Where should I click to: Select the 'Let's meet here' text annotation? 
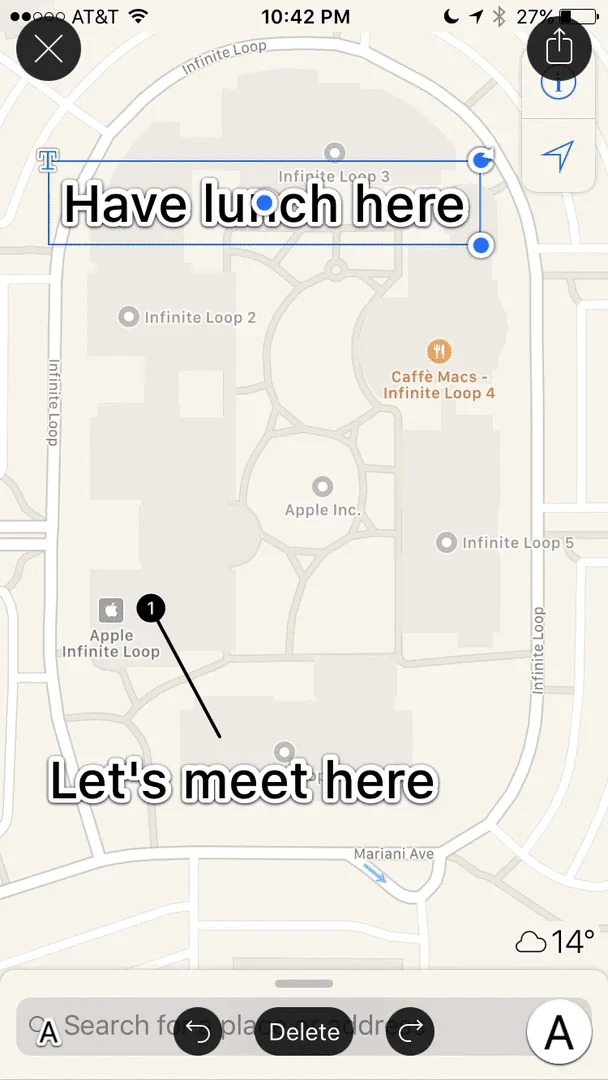243,781
